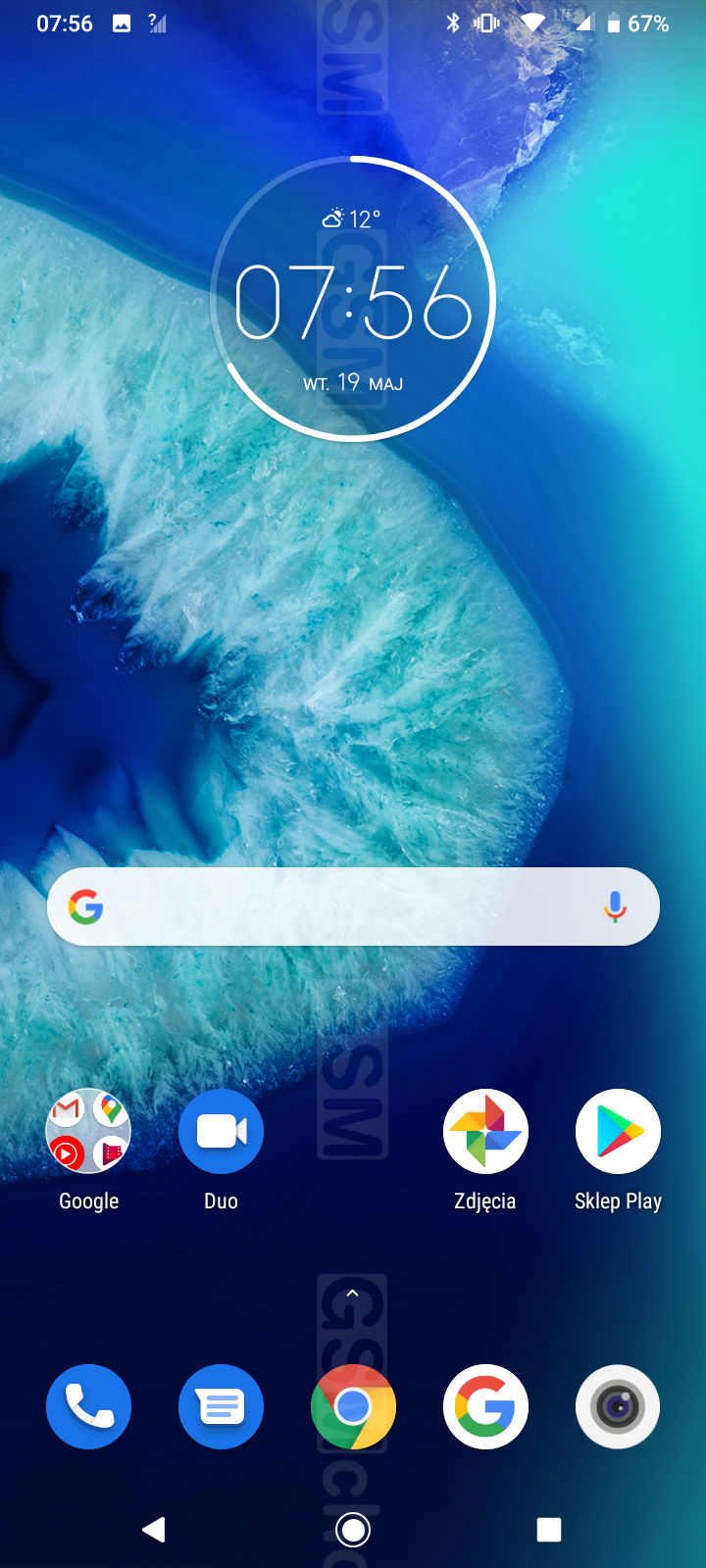Launch the Duo video calling app
The height and width of the screenshot is (1568, 706).
tap(221, 1132)
